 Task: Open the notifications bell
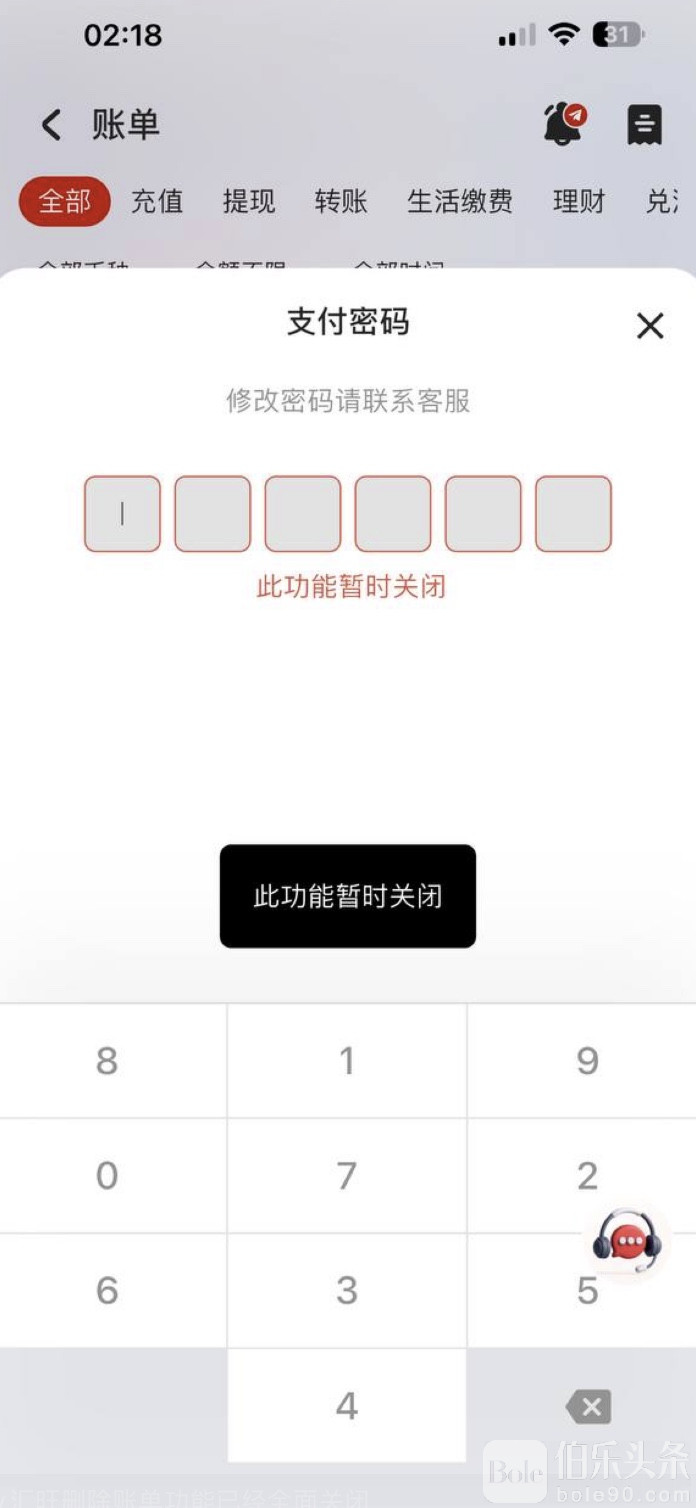click(x=564, y=124)
